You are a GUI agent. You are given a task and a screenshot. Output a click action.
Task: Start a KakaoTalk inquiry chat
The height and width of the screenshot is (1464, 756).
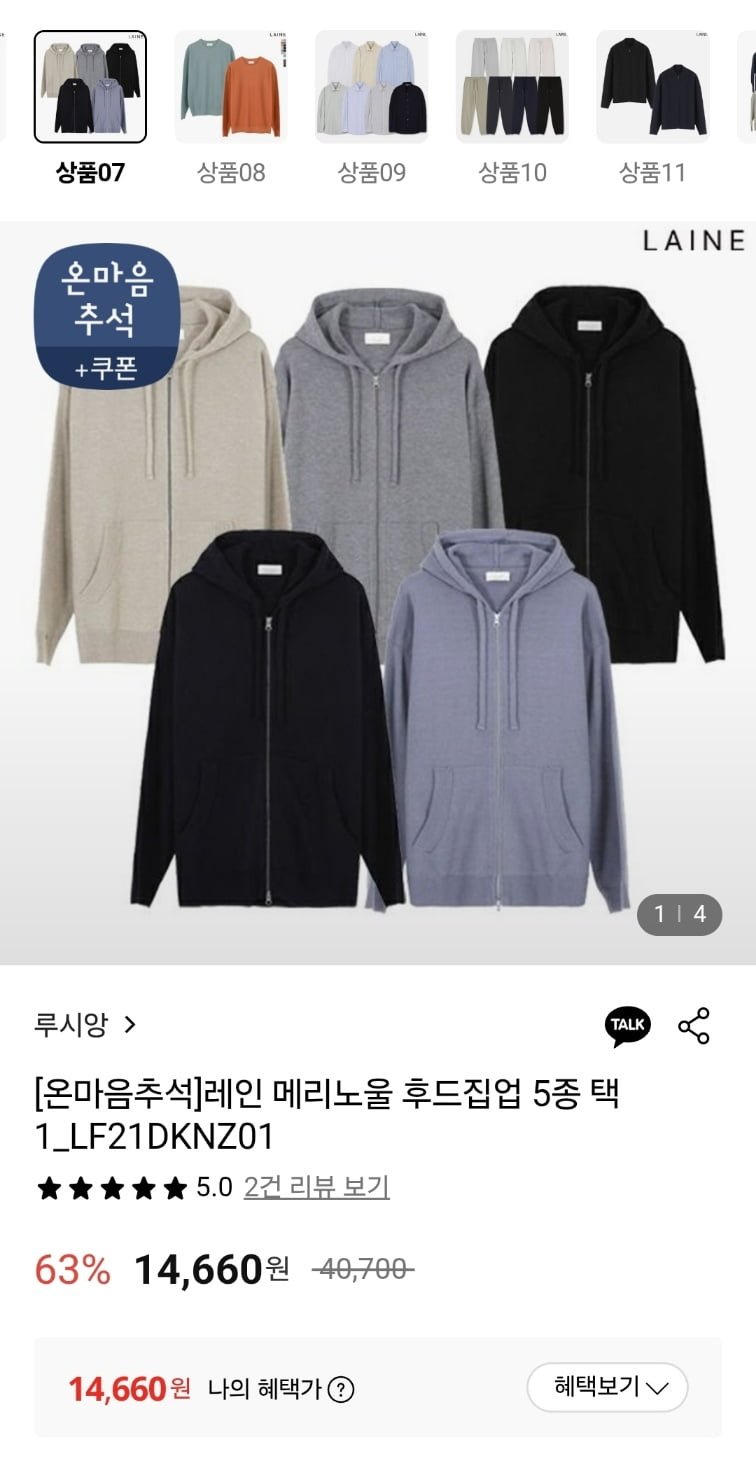[x=628, y=1025]
